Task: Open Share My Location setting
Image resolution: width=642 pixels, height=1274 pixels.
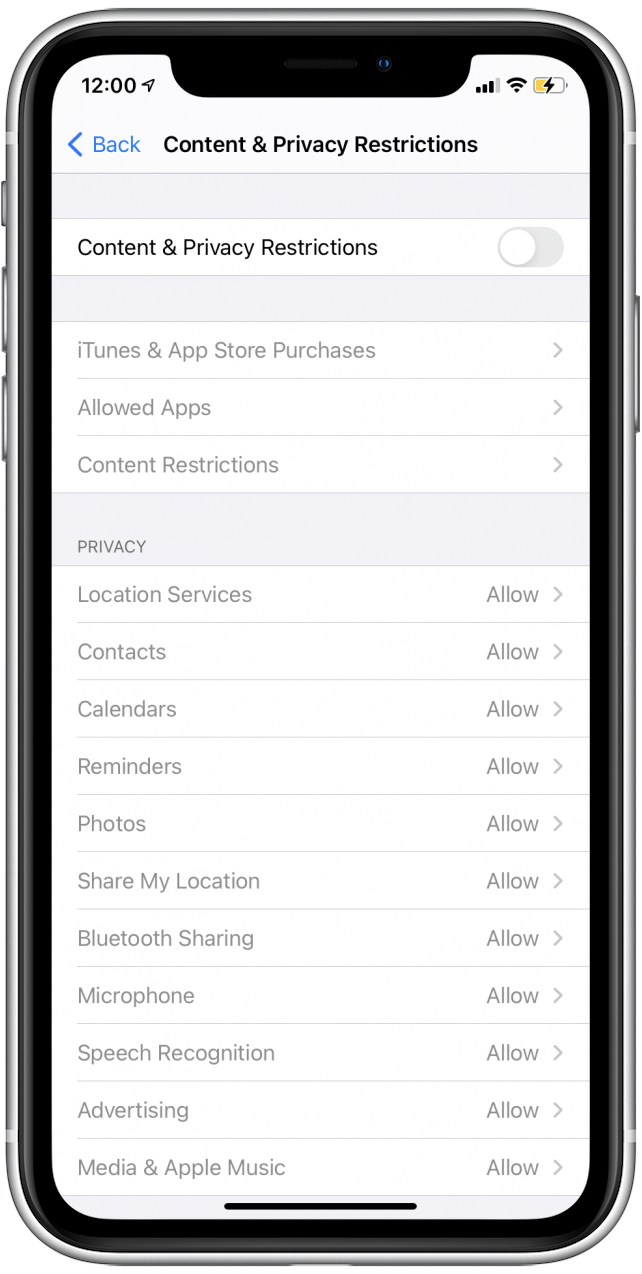Action: click(x=321, y=881)
